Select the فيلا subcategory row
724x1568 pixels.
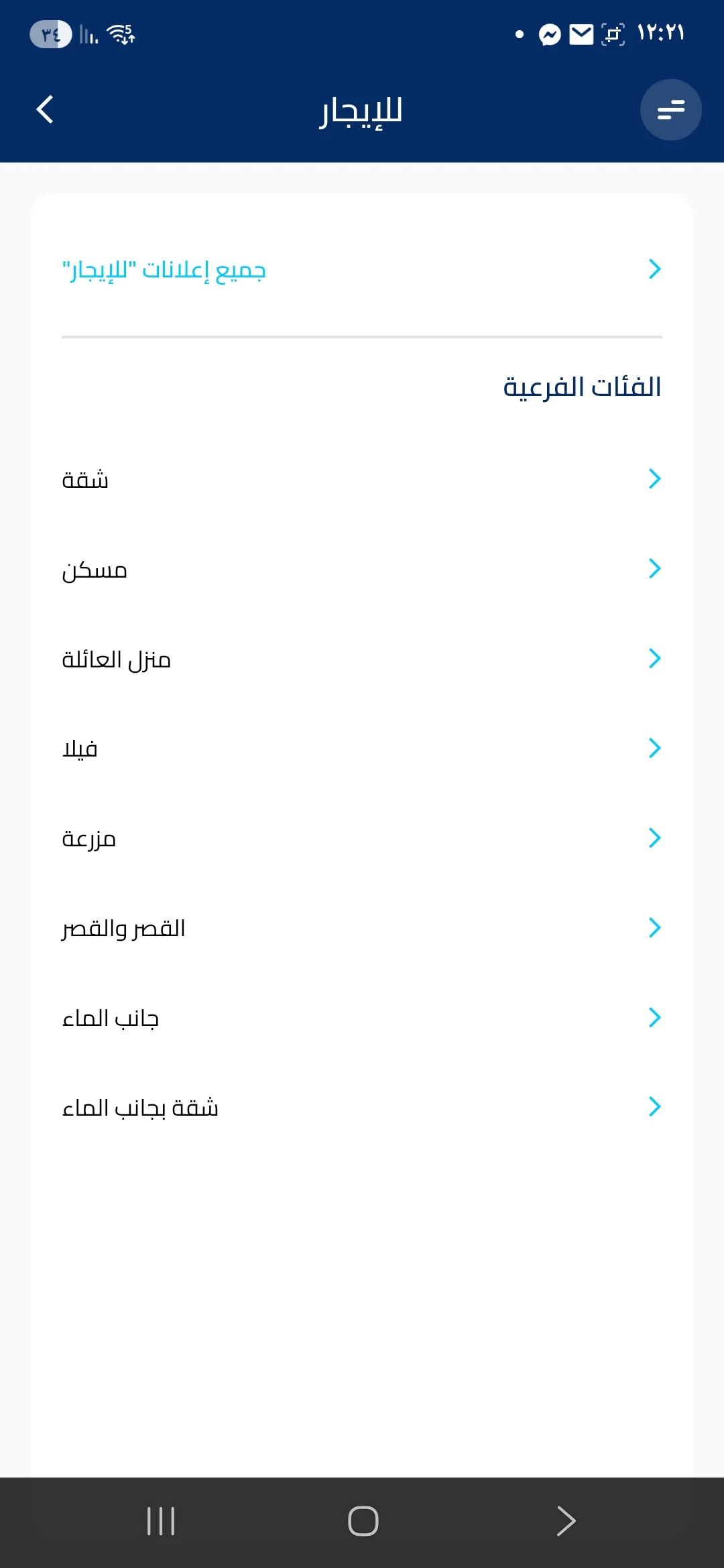click(x=362, y=748)
